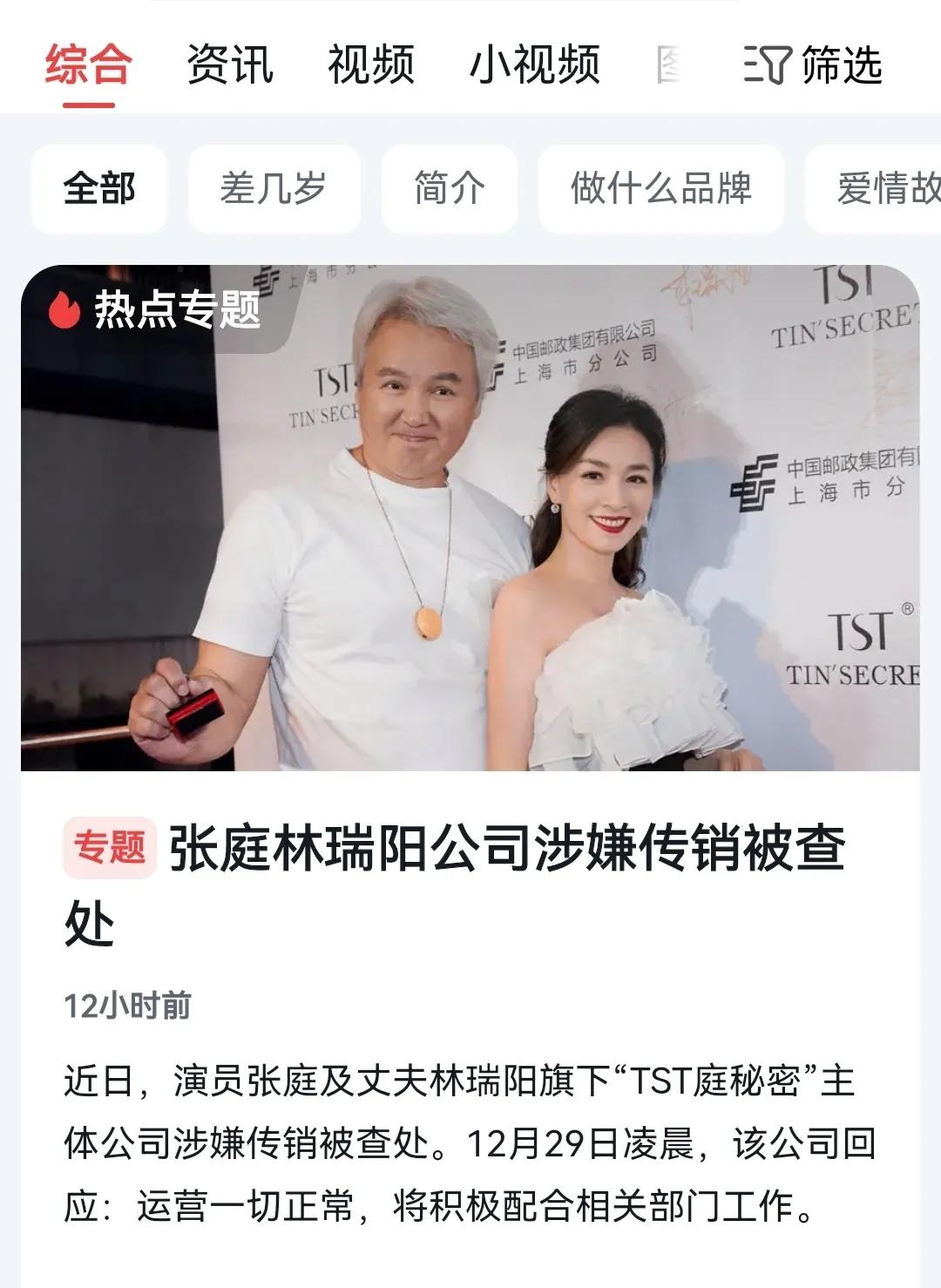Select the 全部 filter chip

(101, 188)
